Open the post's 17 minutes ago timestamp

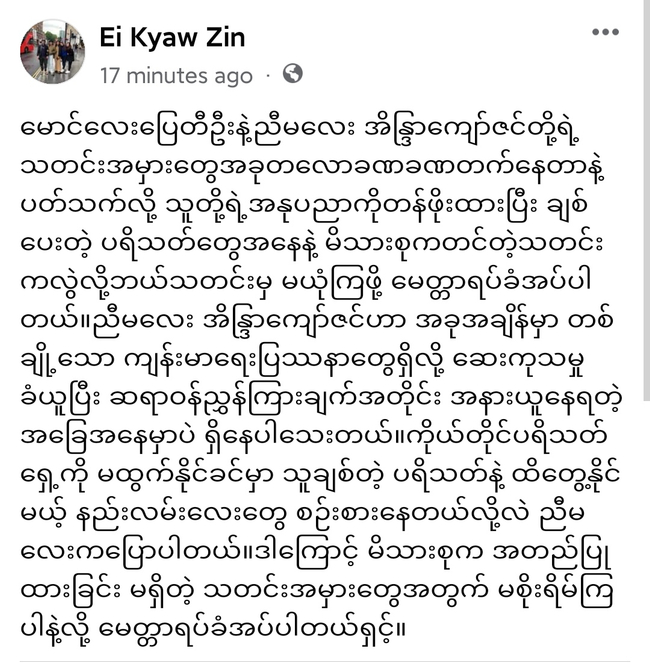pyautogui.click(x=177, y=76)
